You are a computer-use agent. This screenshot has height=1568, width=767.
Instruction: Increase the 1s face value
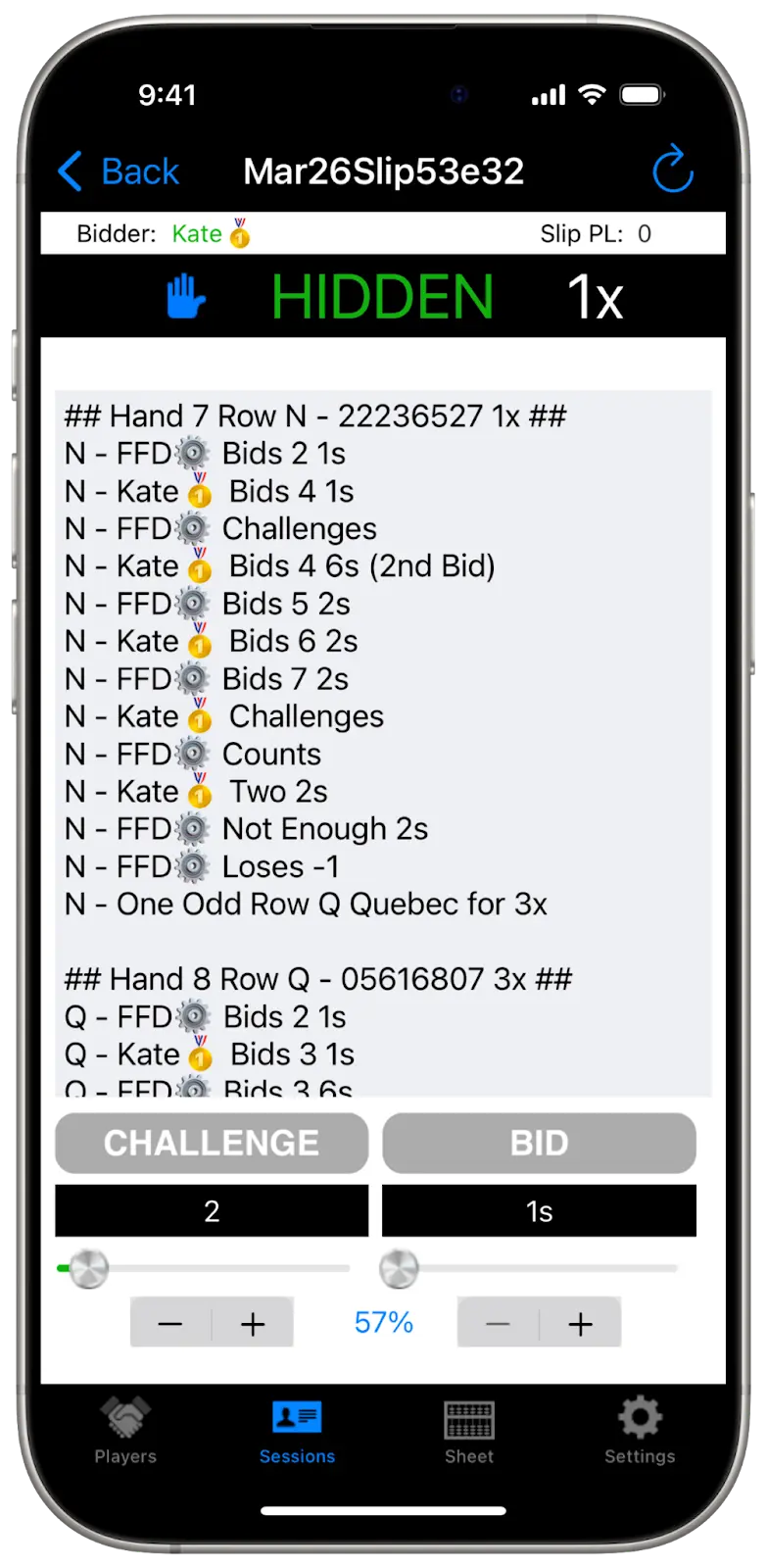click(580, 1324)
